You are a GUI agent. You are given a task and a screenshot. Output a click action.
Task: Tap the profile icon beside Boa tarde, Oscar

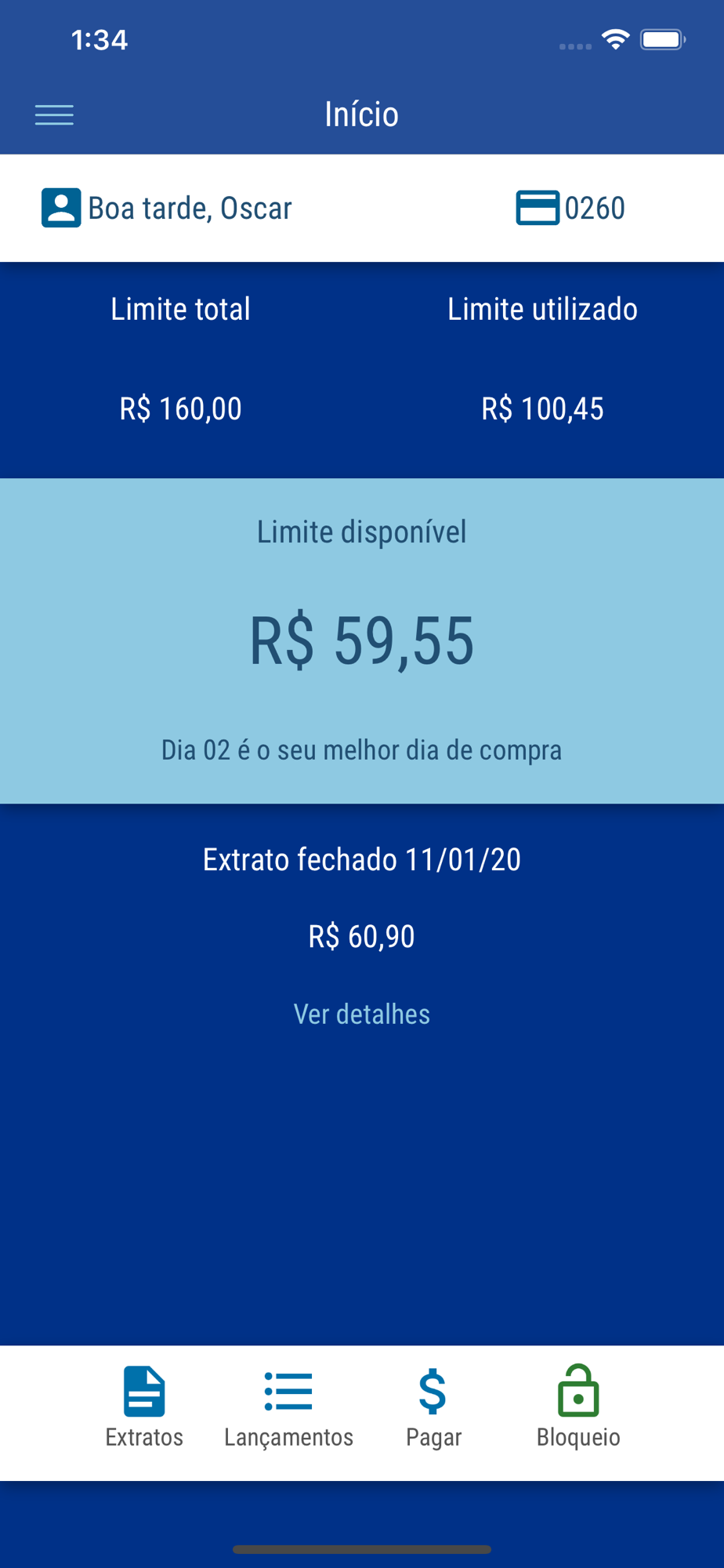coord(61,208)
